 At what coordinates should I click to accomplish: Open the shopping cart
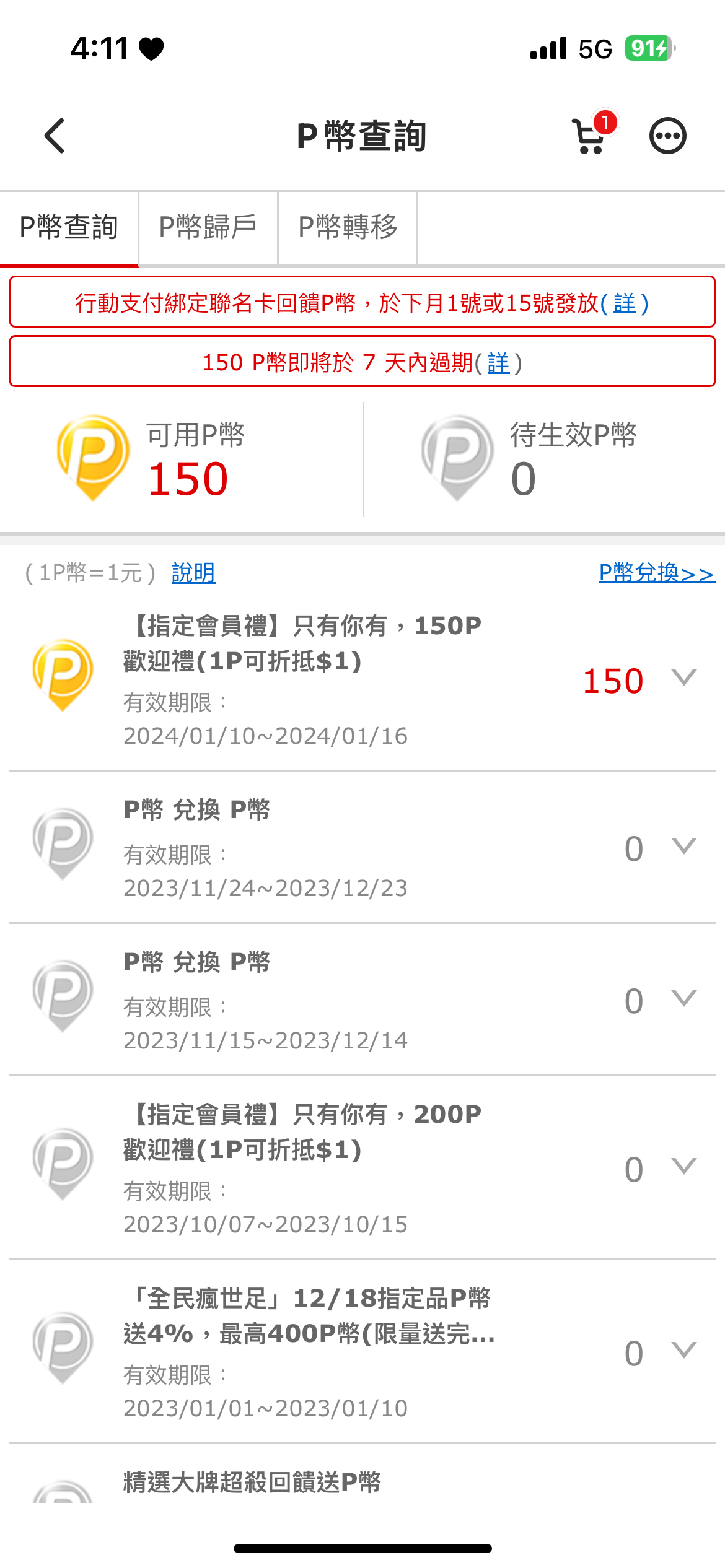(591, 136)
